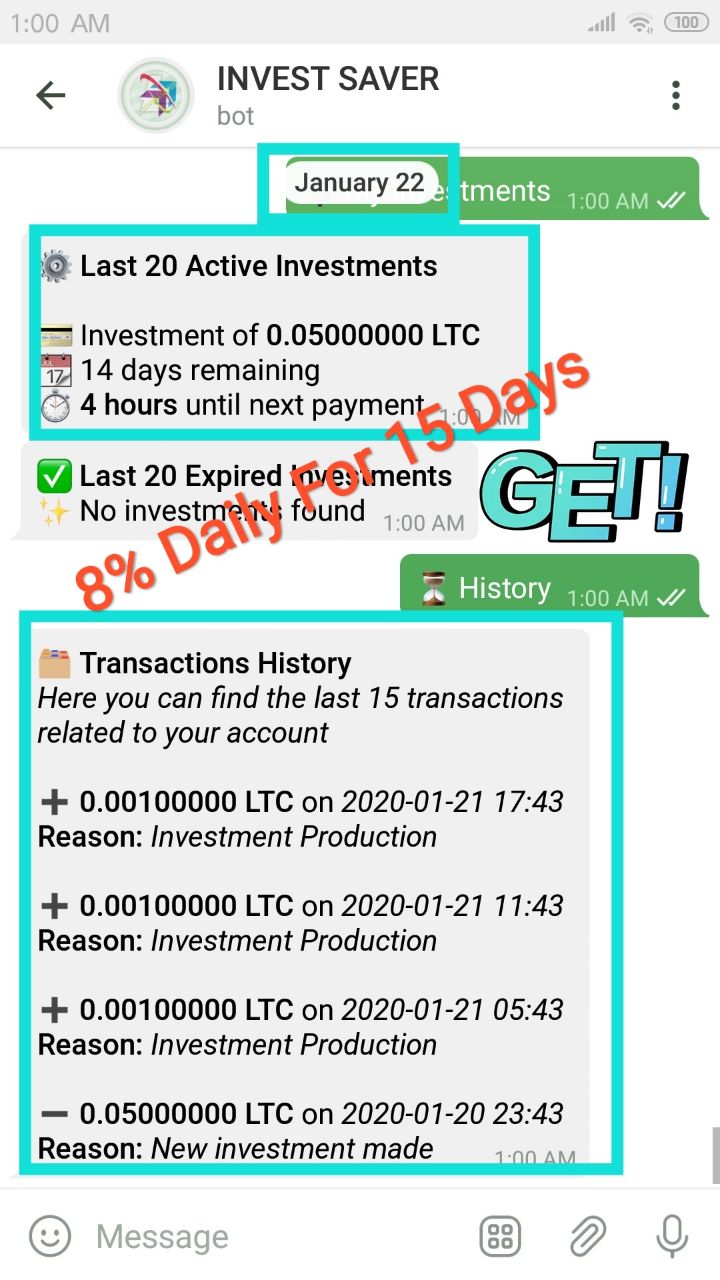Tap the microphone to record voice
720x1280 pixels.
[672, 1237]
